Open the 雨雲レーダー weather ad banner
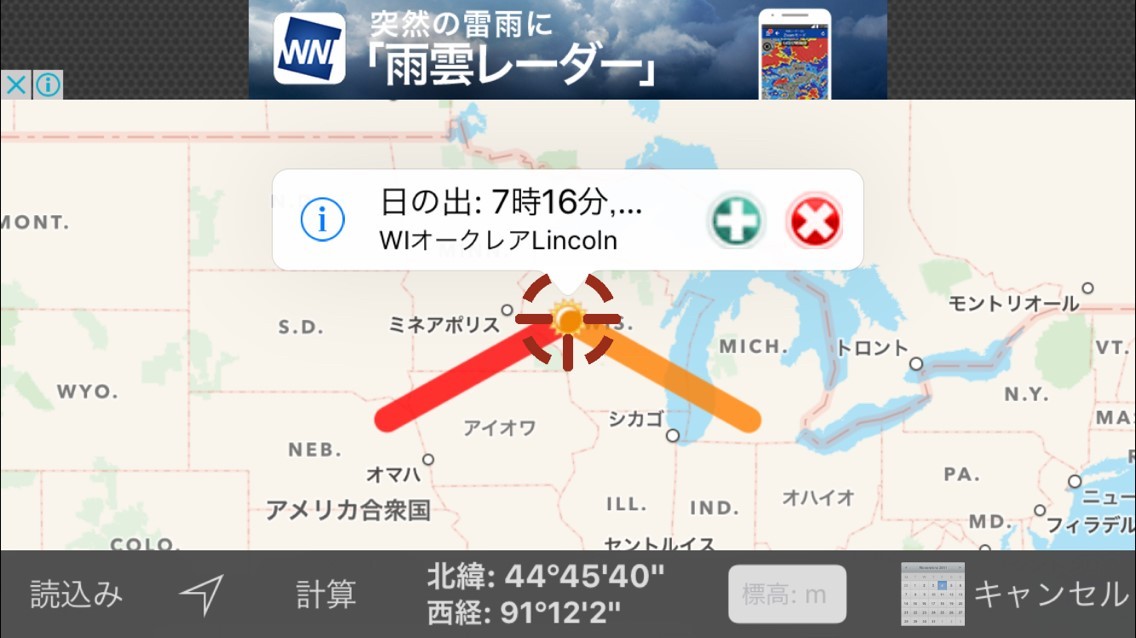The height and width of the screenshot is (638, 1136). point(567,49)
